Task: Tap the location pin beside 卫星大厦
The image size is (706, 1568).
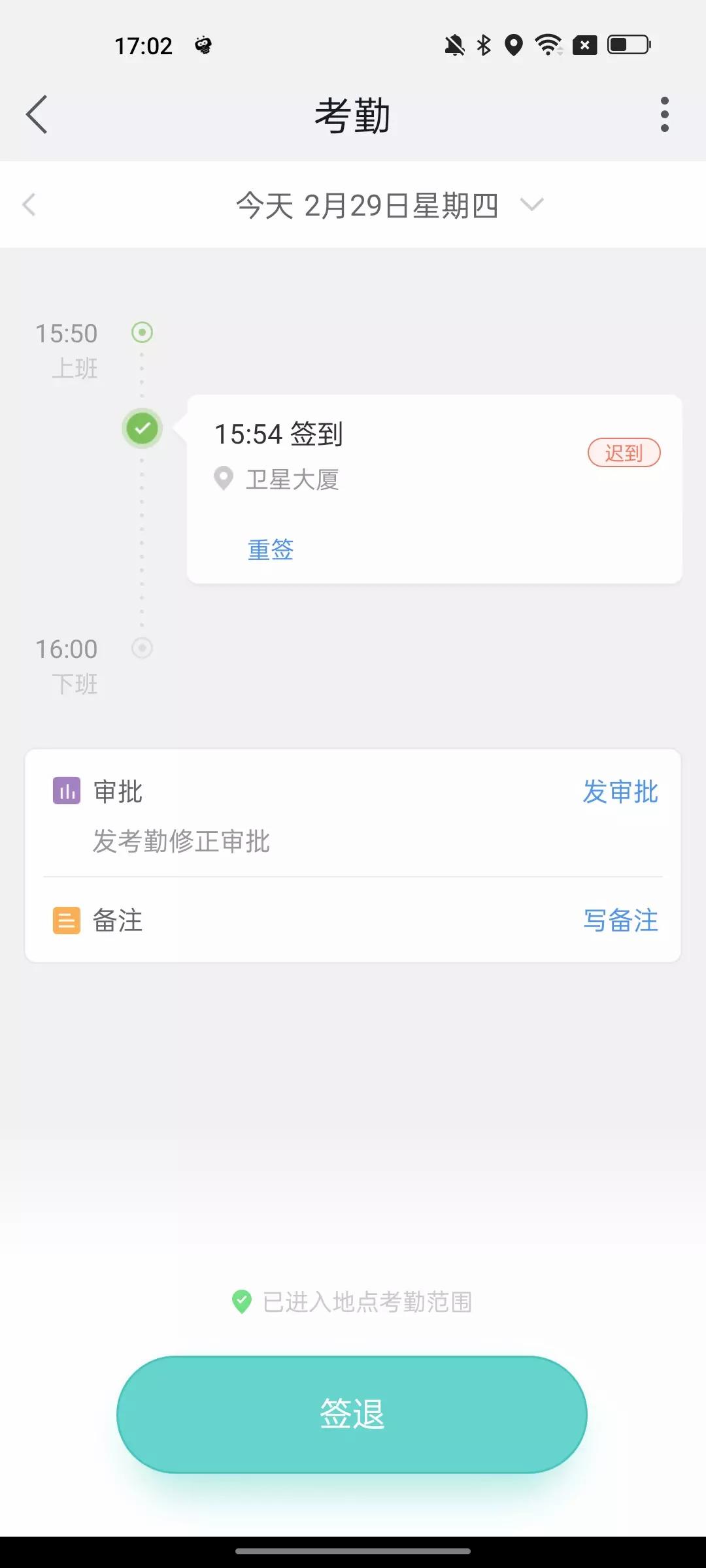Action: [x=224, y=479]
